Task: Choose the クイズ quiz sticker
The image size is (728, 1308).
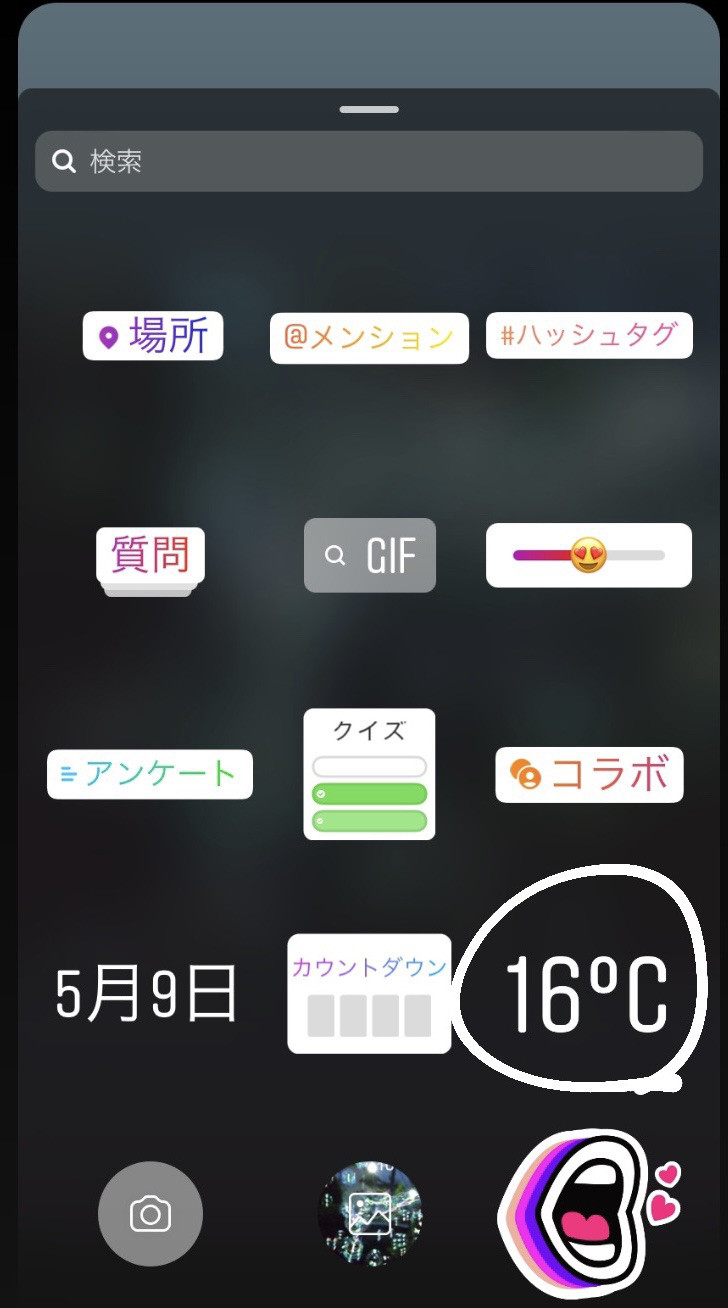Action: coord(369,774)
